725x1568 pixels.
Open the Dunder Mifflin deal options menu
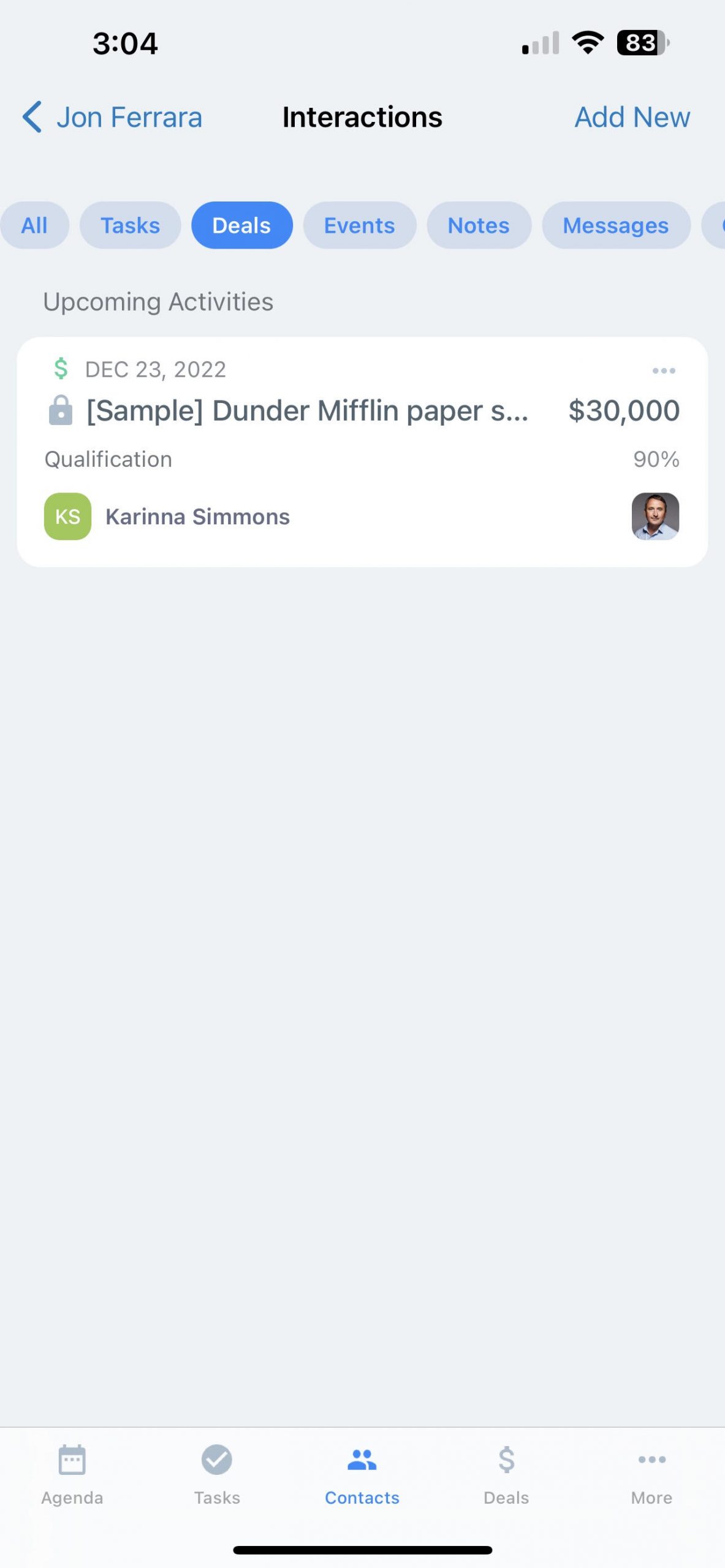663,371
